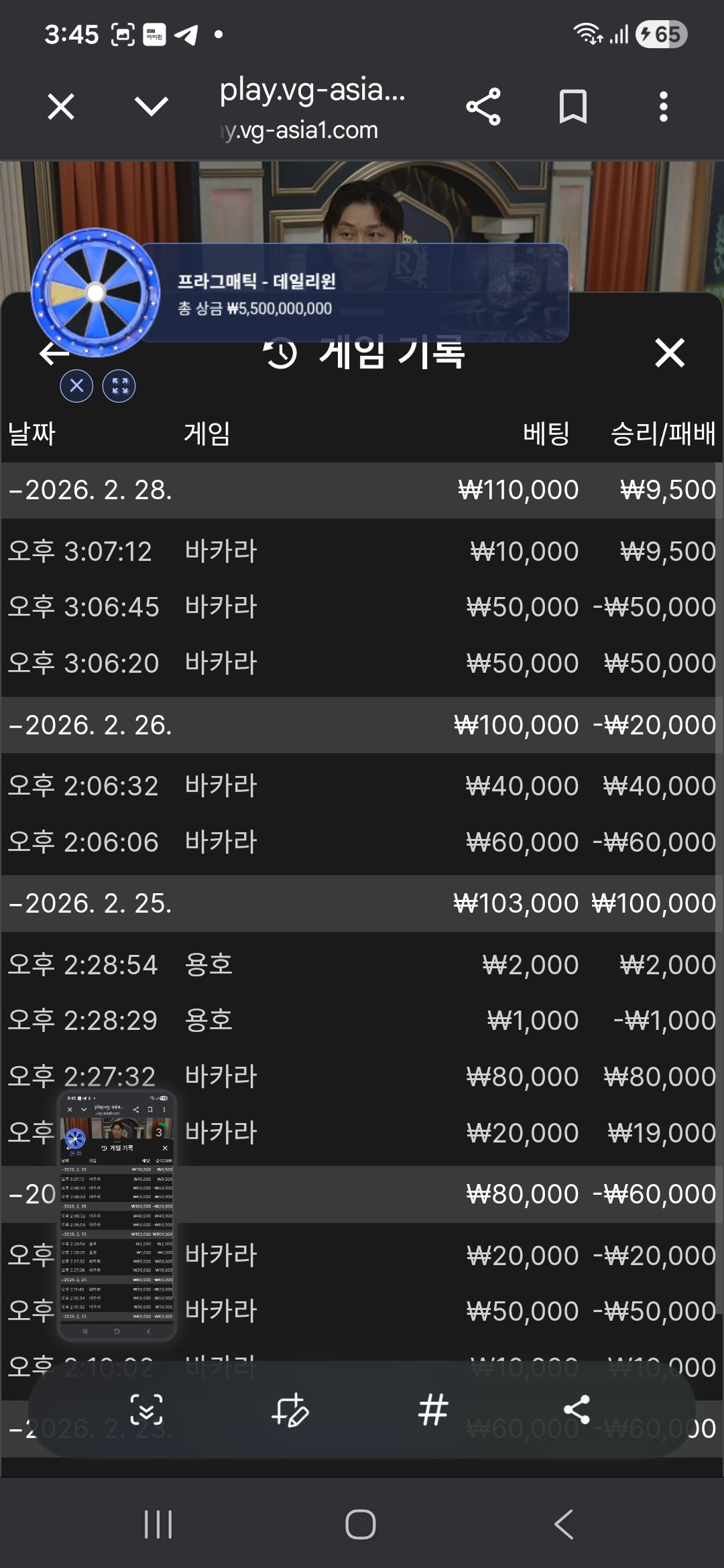Viewport: 724px width, 1568px height.
Task: Share the page from the browser toolbar
Action: pyautogui.click(x=483, y=107)
